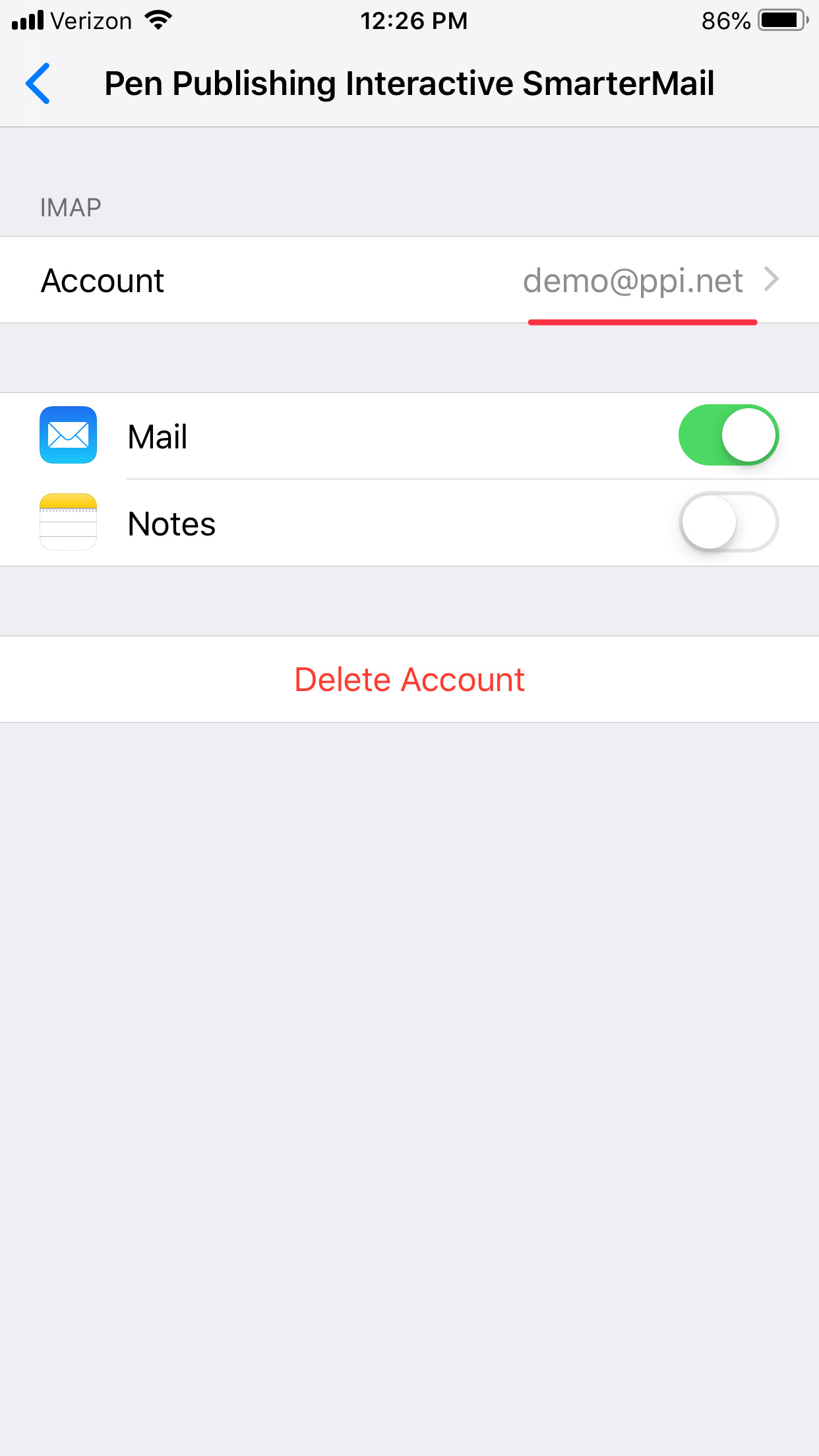Viewport: 819px width, 1456px height.
Task: Enable the Notes switch
Action: point(729,522)
